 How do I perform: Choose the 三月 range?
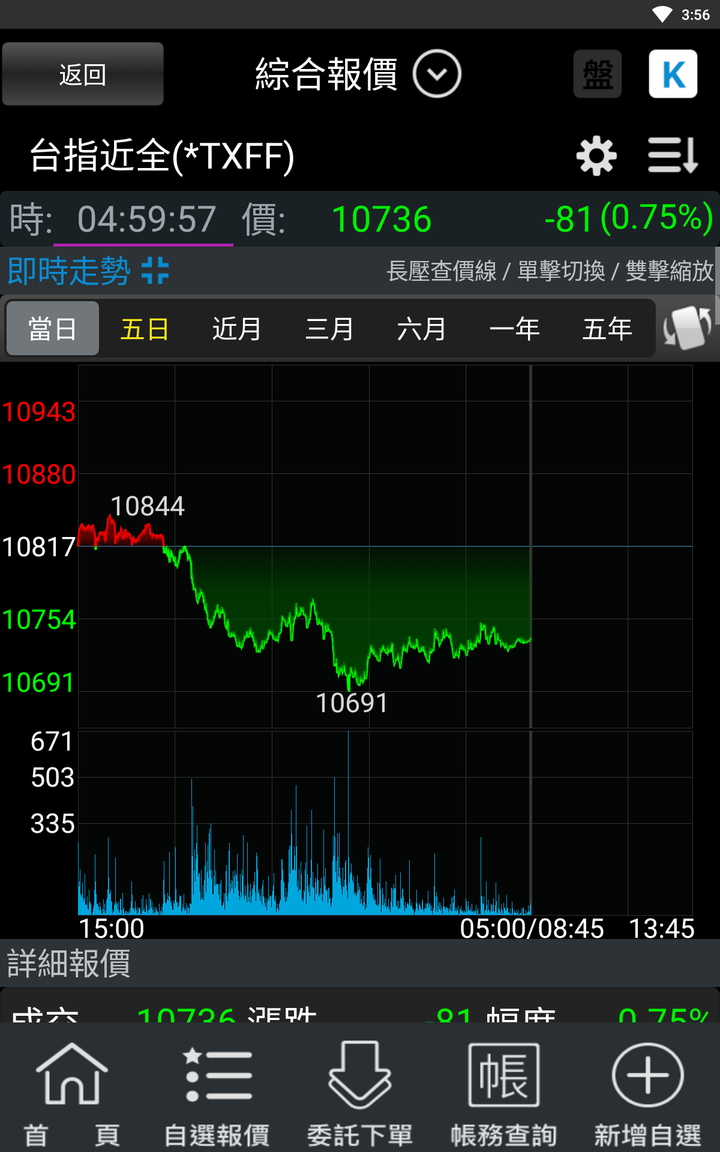[329, 328]
